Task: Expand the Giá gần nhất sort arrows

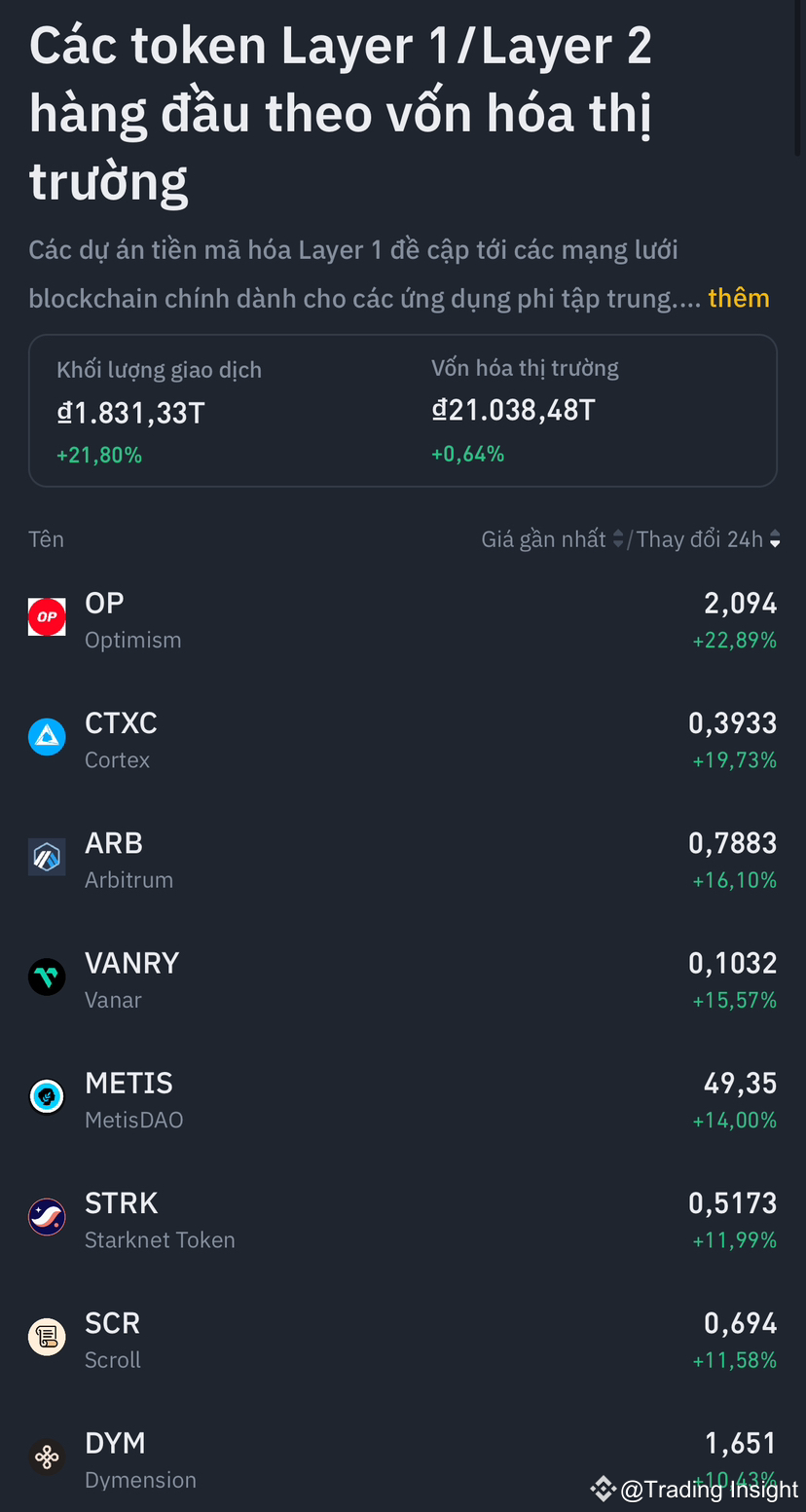Action: [x=618, y=538]
